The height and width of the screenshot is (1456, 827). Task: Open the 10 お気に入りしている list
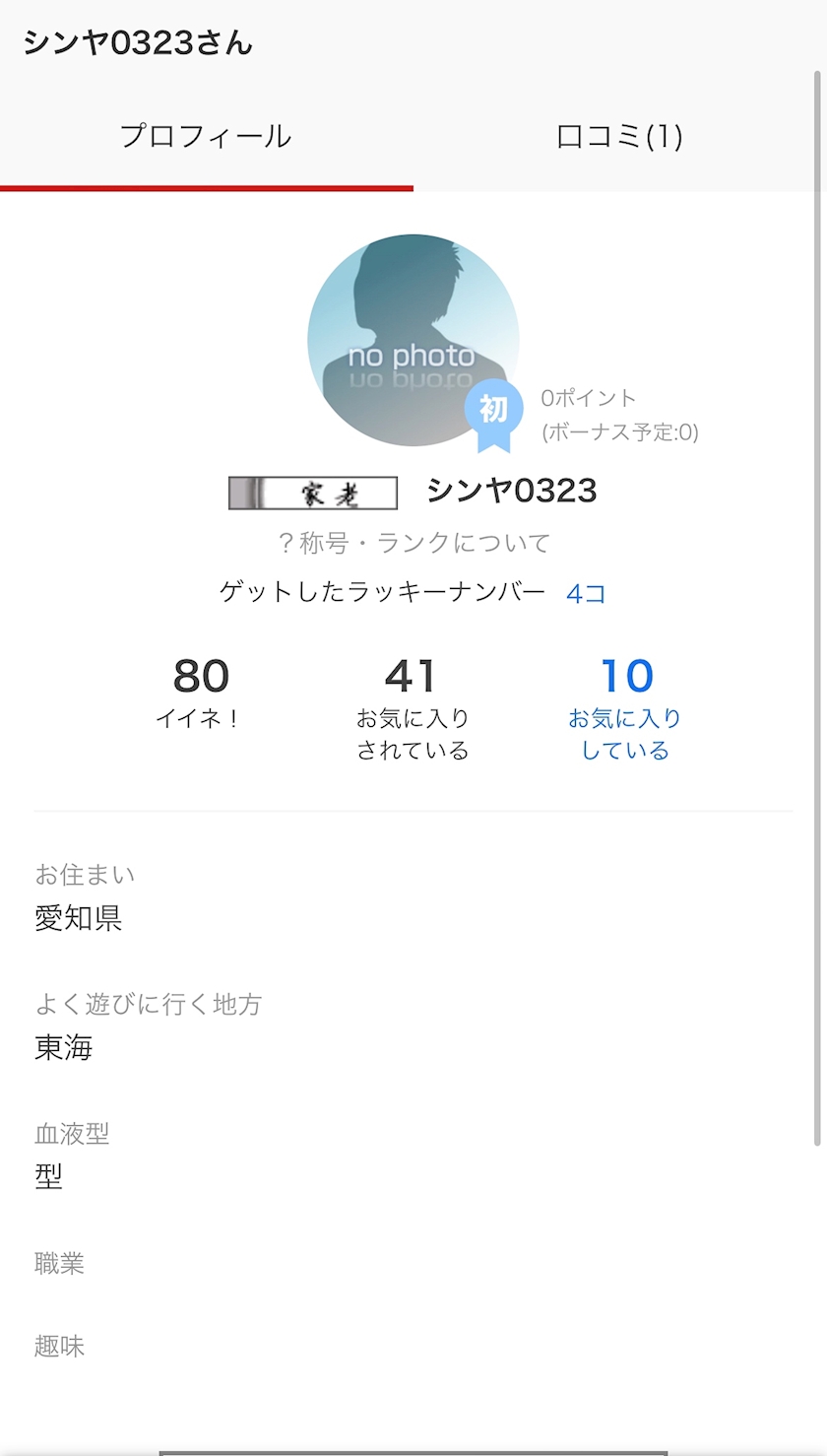click(625, 707)
